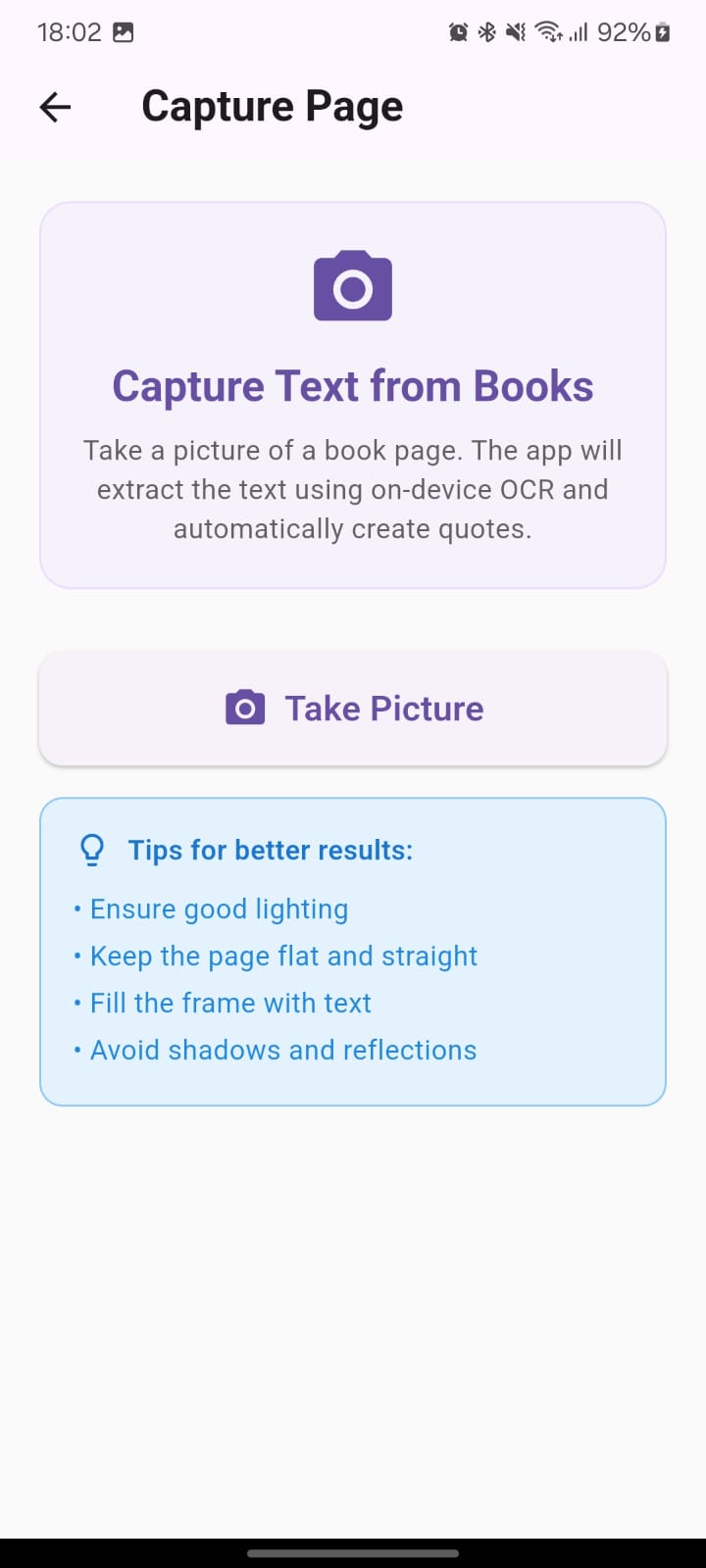Tap the camera icon inside the Take Picture button
This screenshot has width=706, height=1568.
coord(245,708)
